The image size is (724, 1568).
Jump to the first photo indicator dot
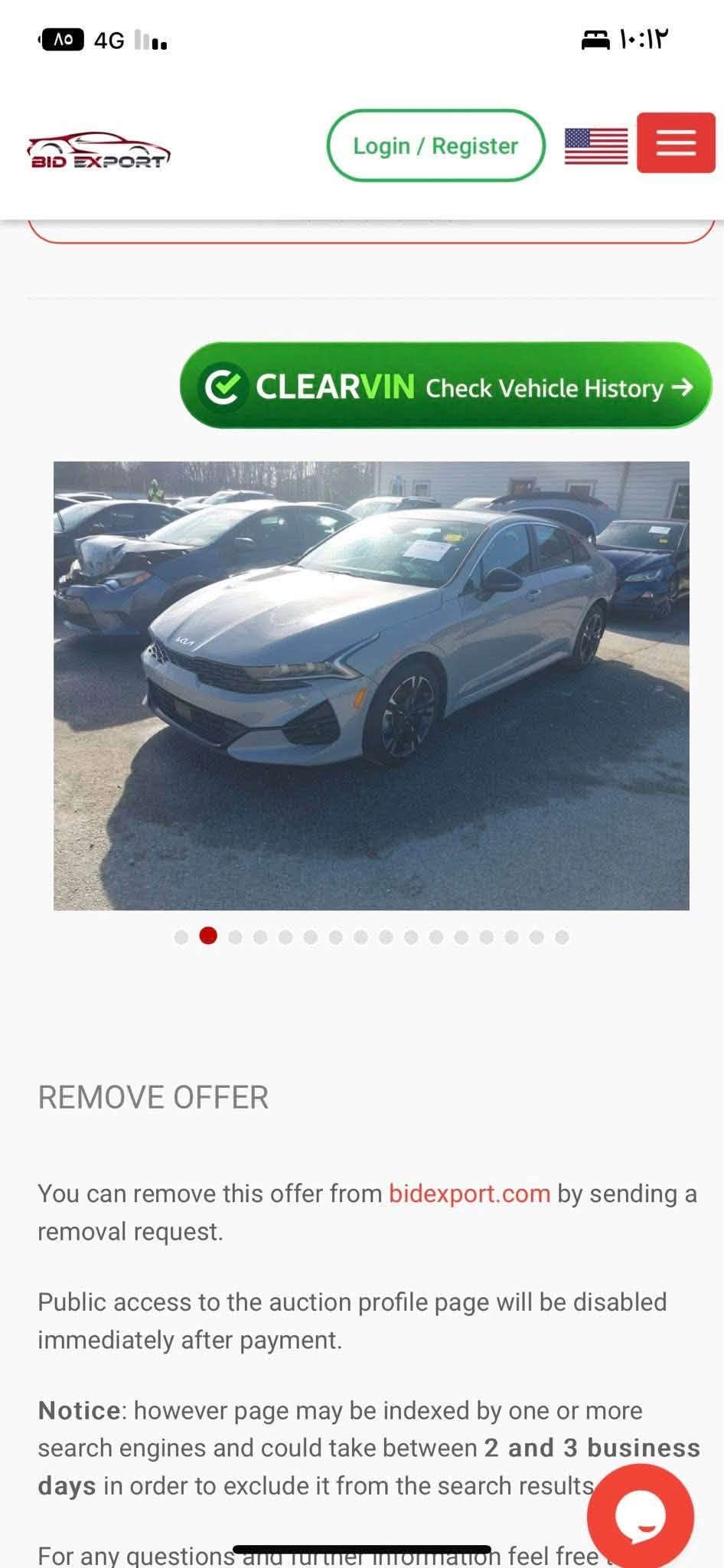181,937
